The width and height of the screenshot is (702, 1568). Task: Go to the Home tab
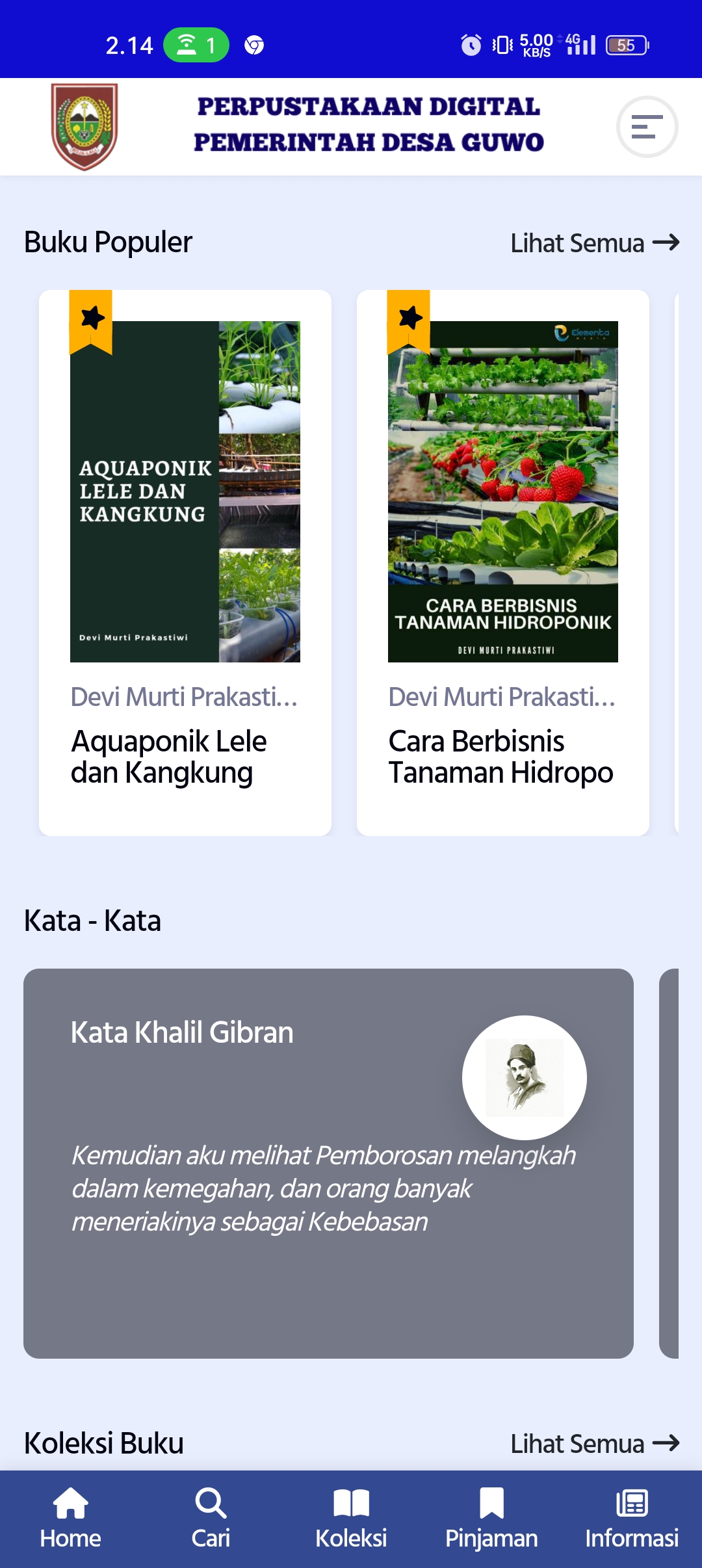[x=70, y=1519]
